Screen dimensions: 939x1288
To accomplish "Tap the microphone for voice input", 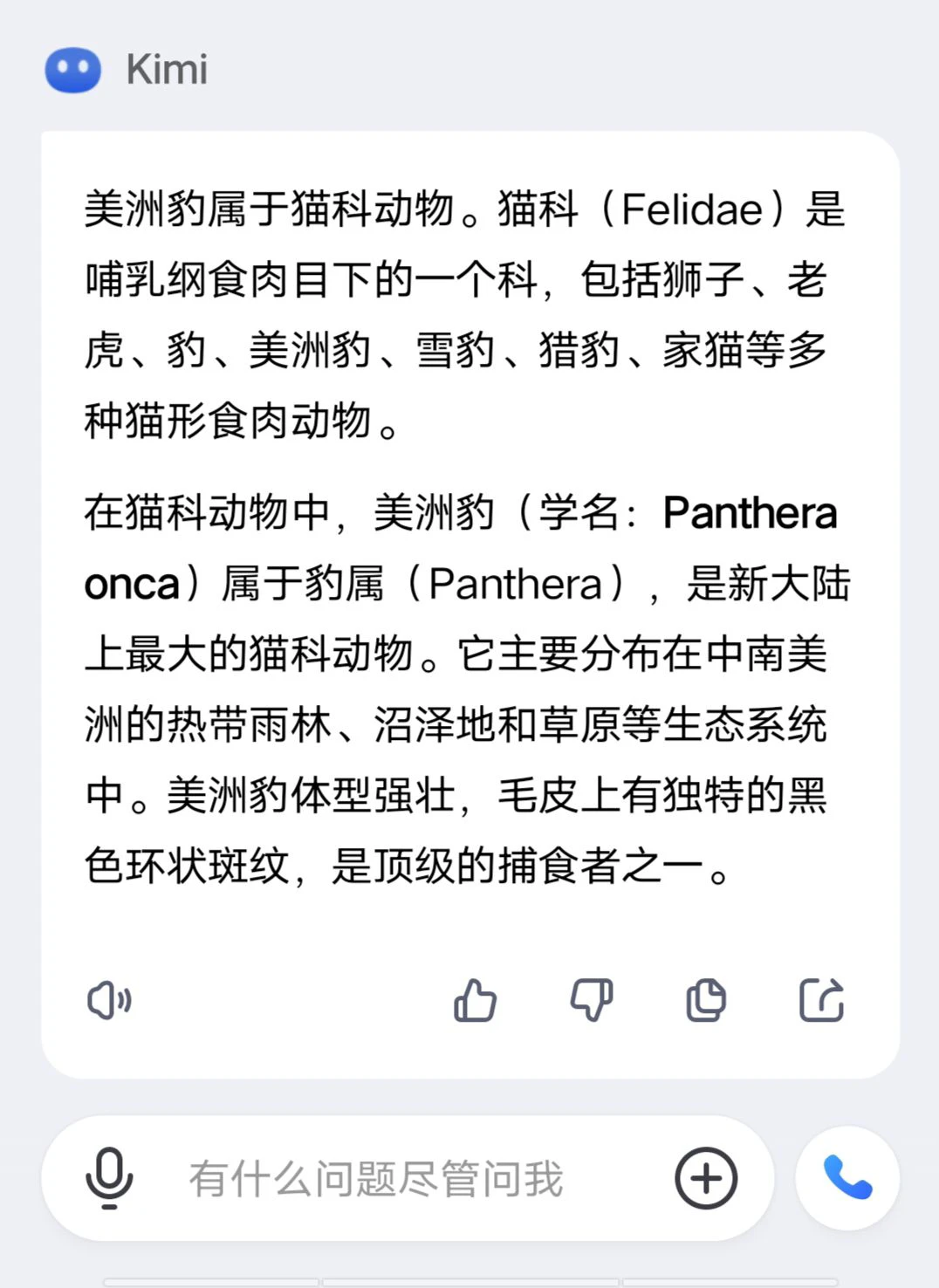I will 109,1178.
